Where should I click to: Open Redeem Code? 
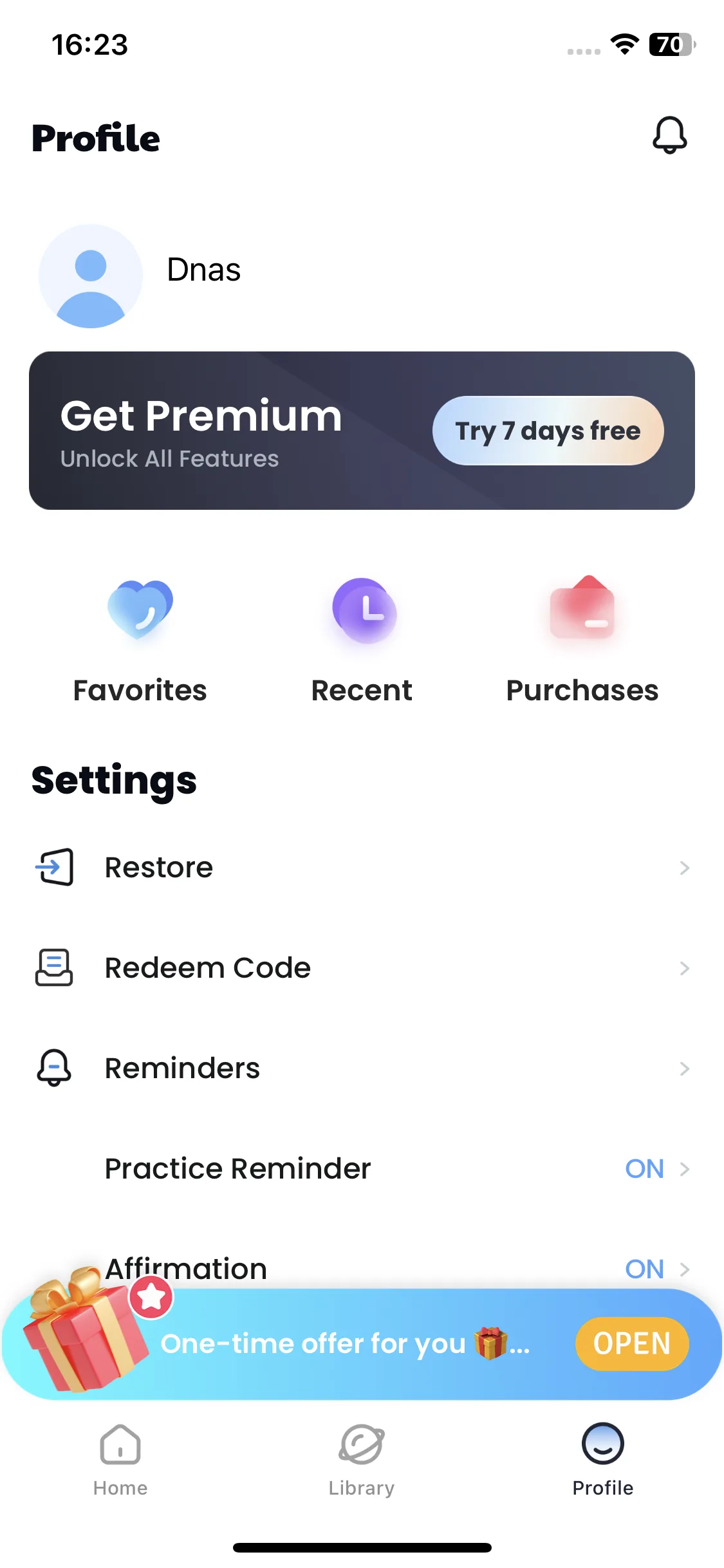pos(362,968)
